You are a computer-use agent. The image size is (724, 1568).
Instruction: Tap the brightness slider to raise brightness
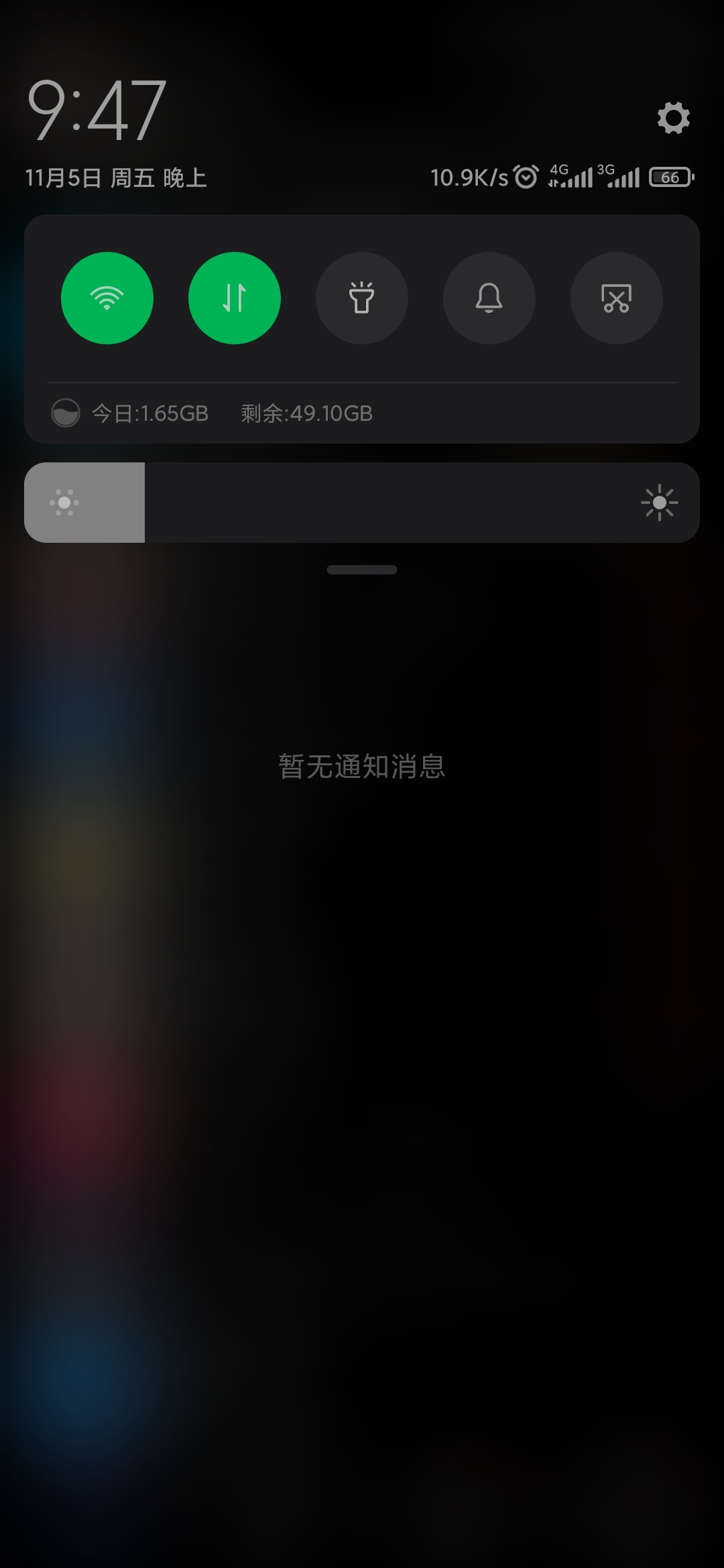[362, 503]
